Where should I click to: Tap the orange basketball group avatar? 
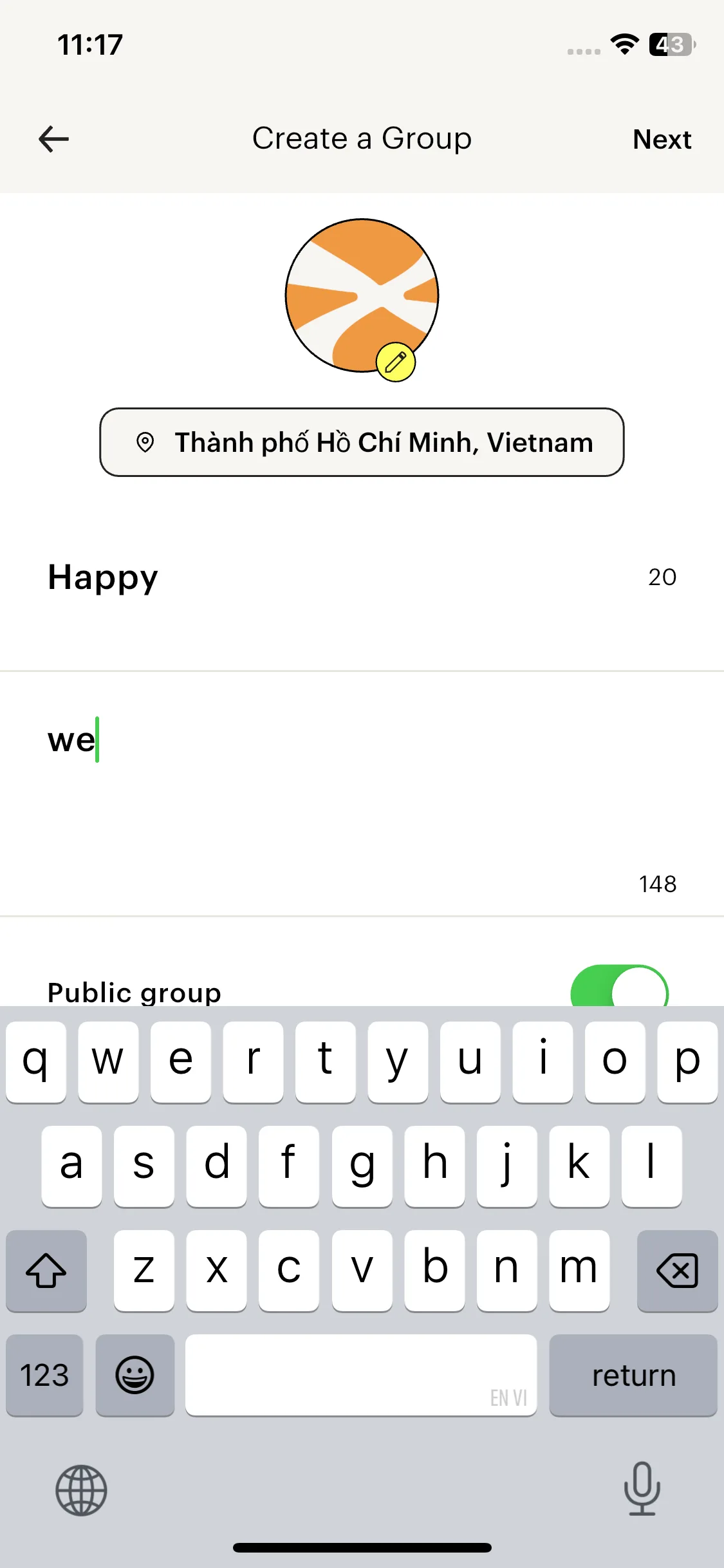click(x=362, y=295)
